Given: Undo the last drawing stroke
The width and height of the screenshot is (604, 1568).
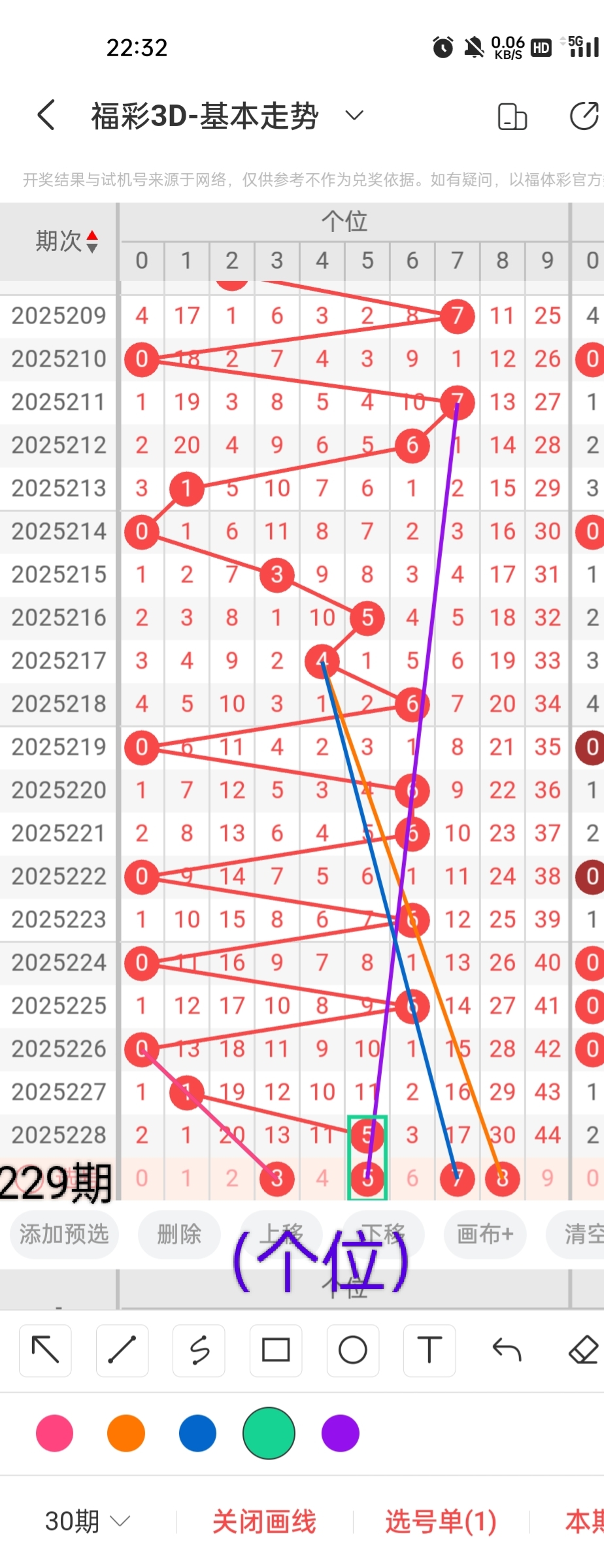Looking at the screenshot, I should coord(507,1350).
